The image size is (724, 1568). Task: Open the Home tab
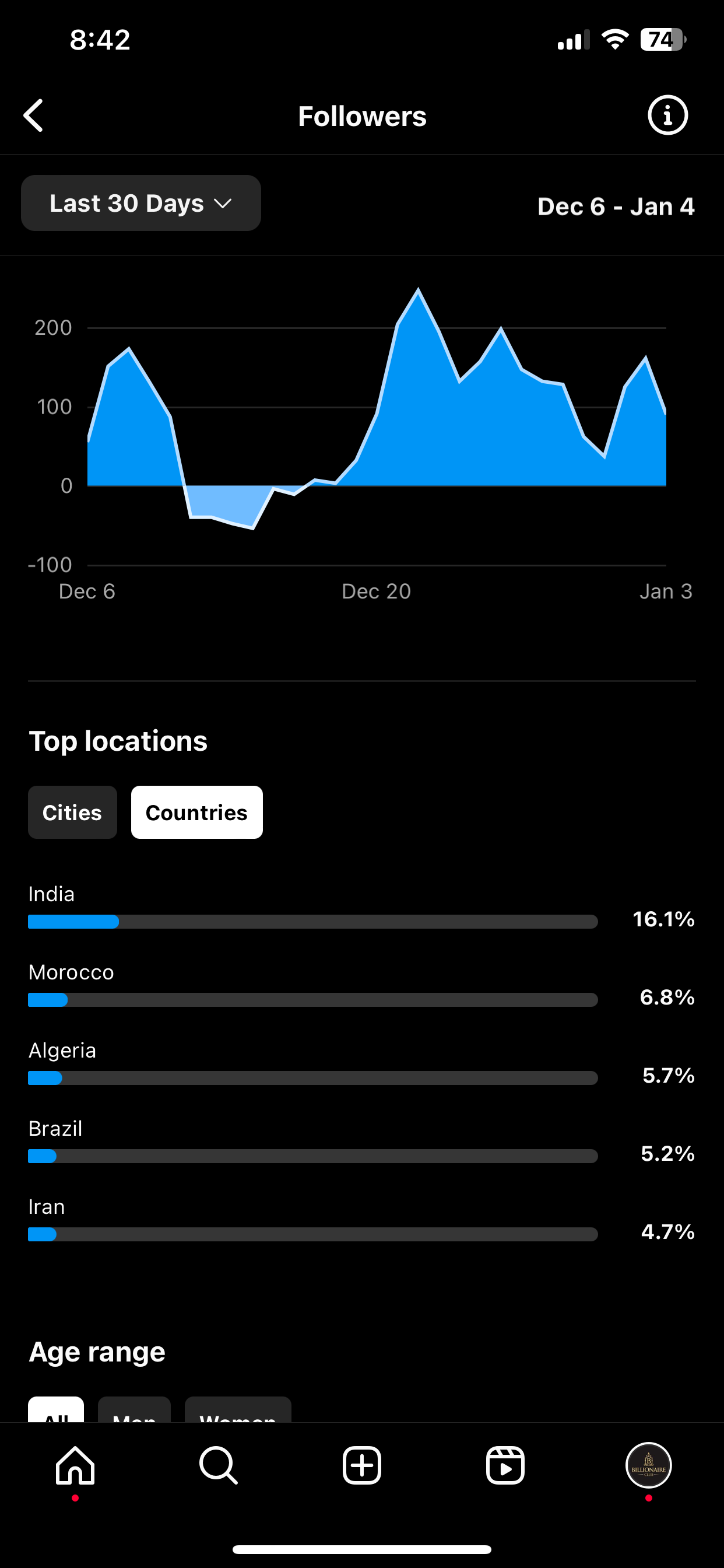coord(75,1466)
